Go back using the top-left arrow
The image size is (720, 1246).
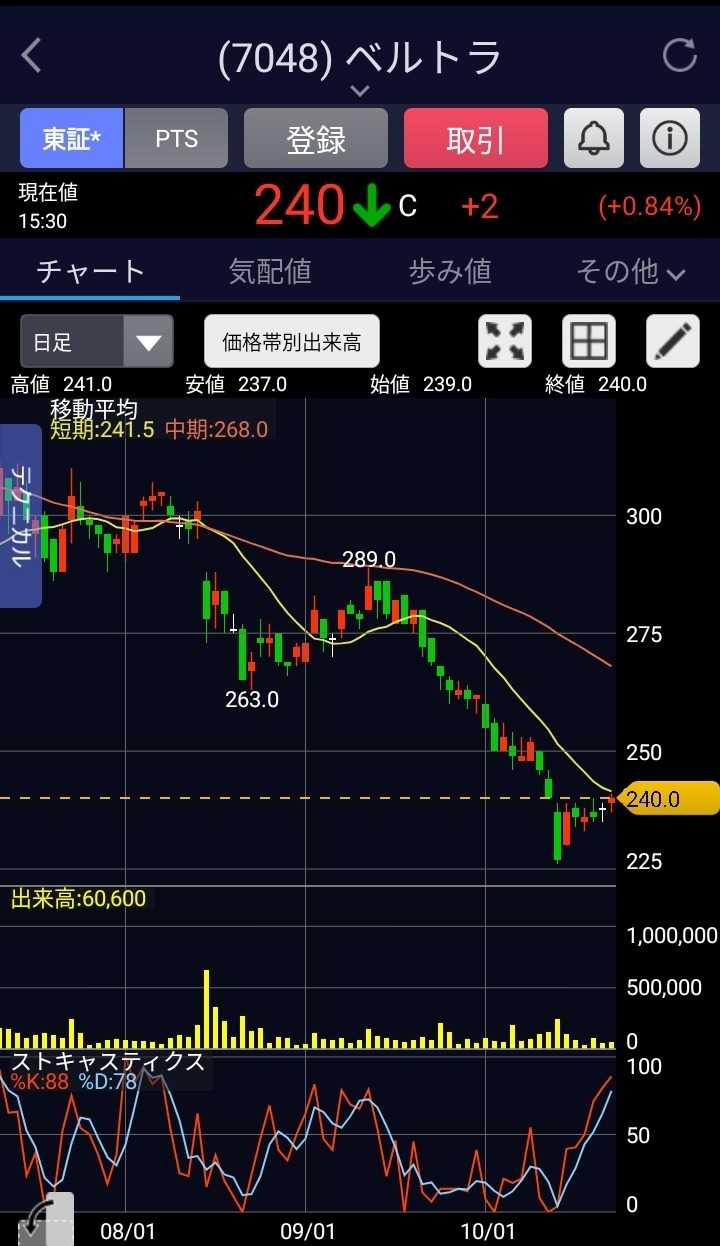[32, 56]
